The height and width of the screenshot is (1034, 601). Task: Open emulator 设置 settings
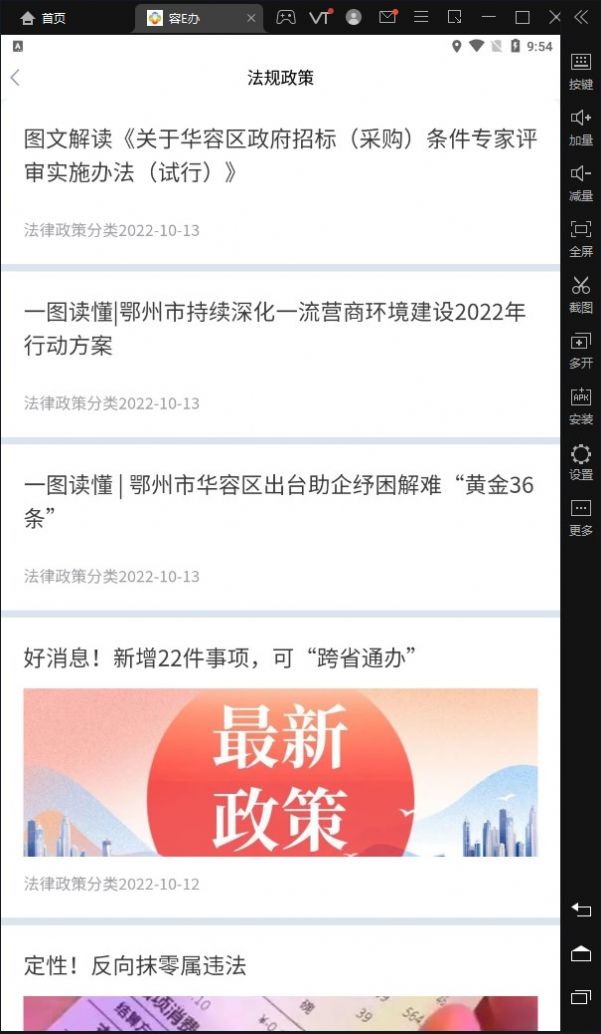coord(581,461)
